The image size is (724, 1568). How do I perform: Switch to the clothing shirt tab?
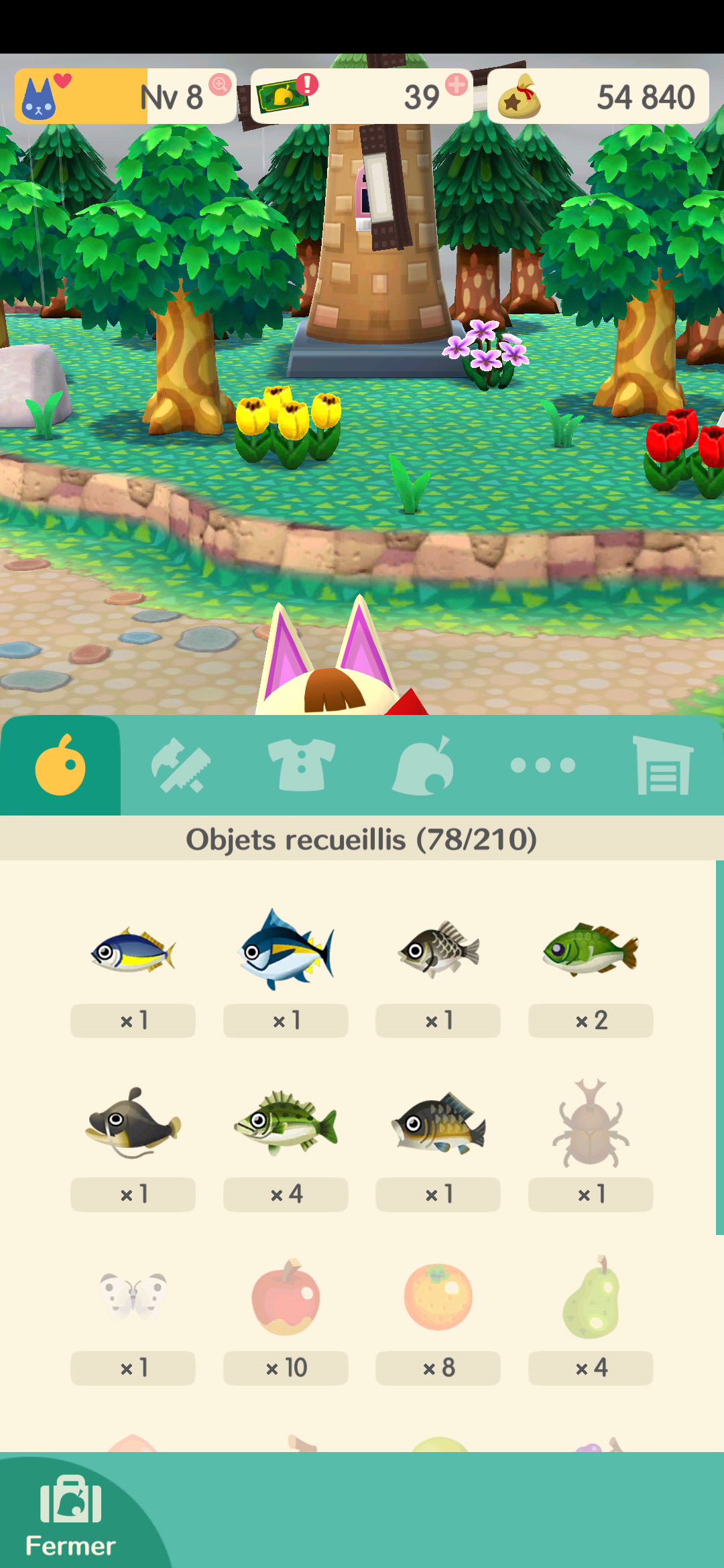(x=302, y=765)
